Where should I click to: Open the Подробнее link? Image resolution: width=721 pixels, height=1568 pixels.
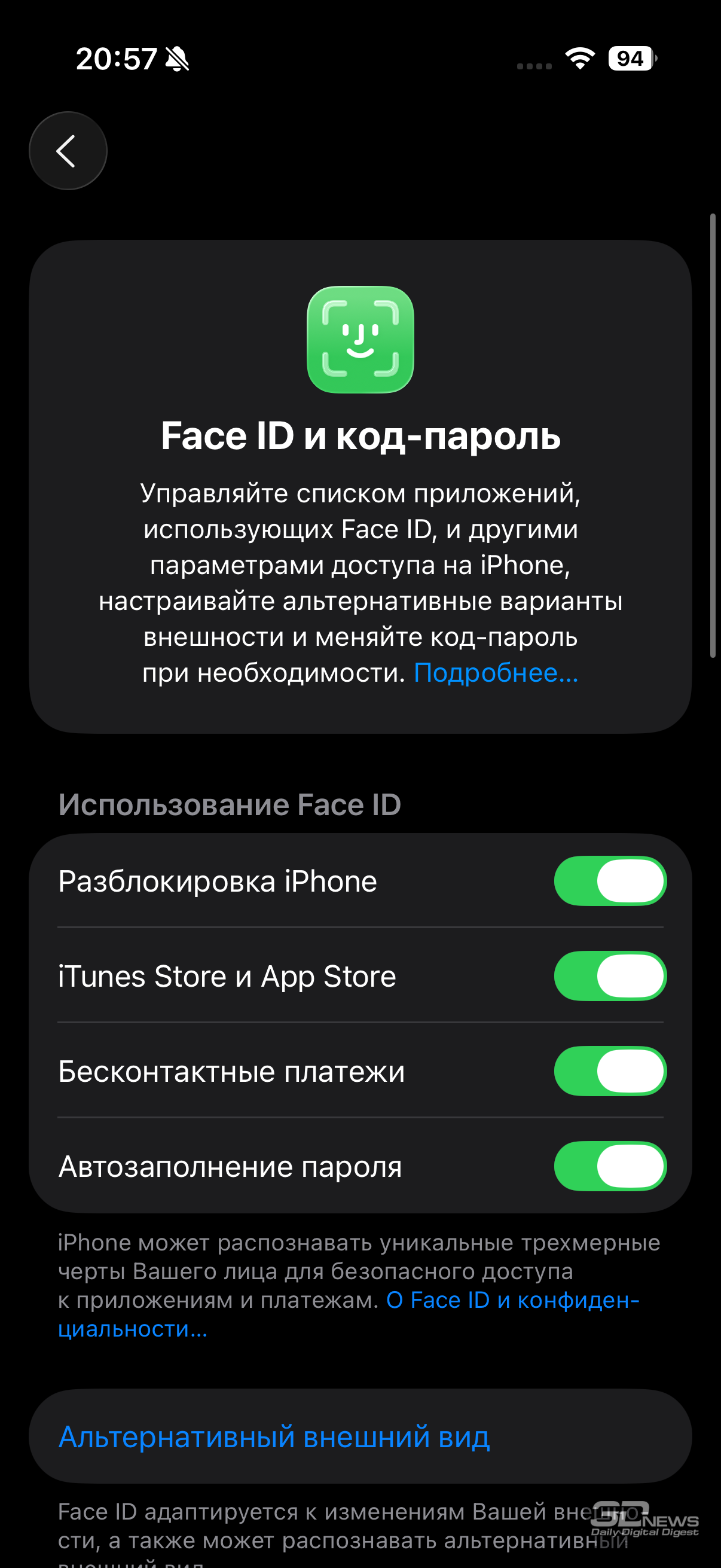[495, 673]
